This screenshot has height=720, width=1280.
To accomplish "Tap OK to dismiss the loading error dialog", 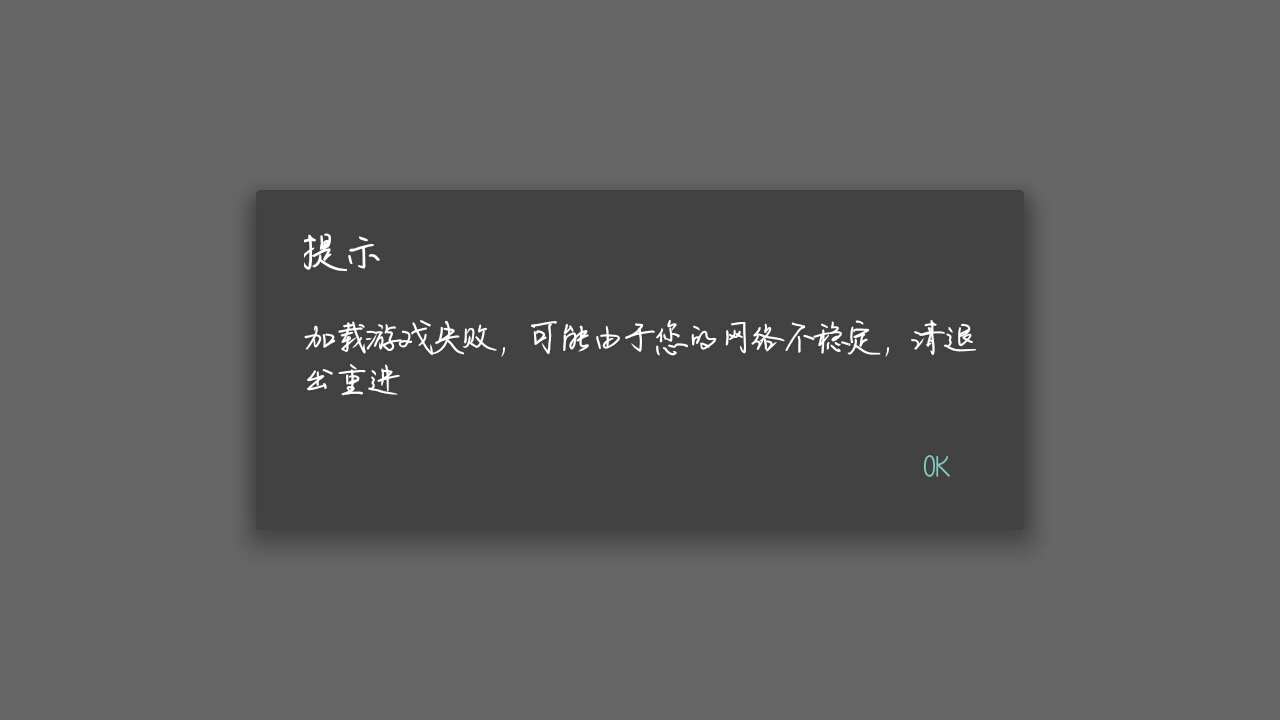I will point(936,467).
